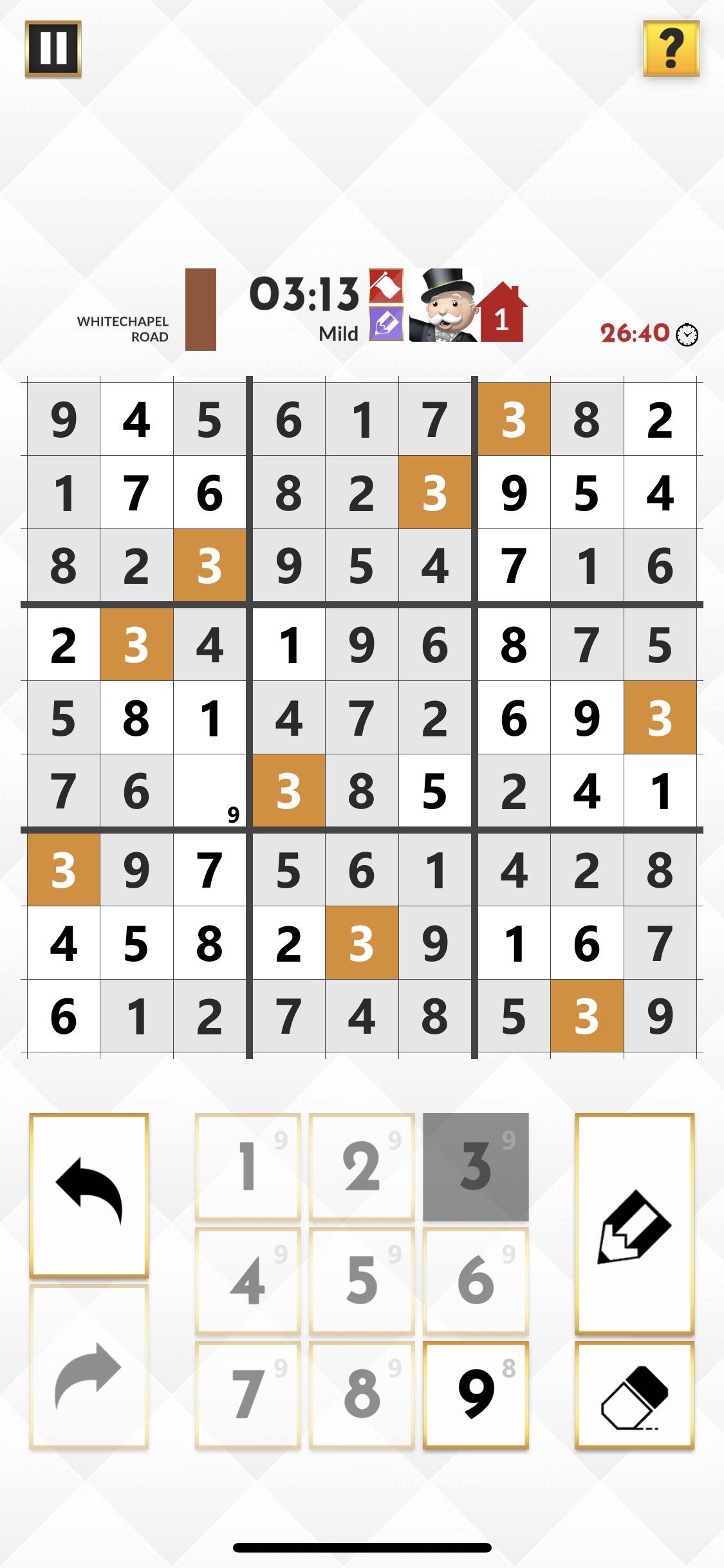The width and height of the screenshot is (724, 1568).
Task: Tap the purple pencil icon near timer
Action: point(386,324)
